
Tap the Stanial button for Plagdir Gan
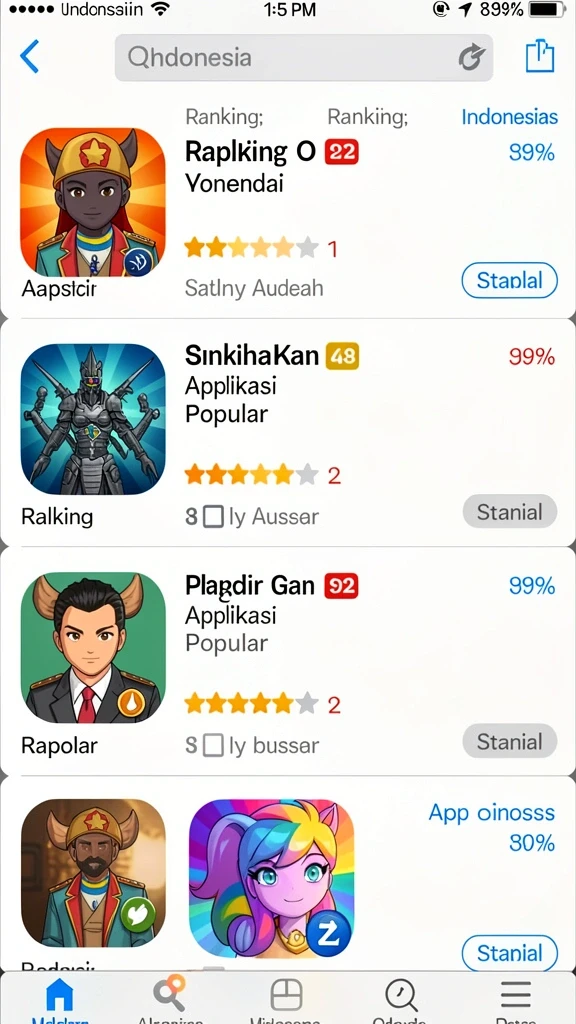click(x=509, y=741)
